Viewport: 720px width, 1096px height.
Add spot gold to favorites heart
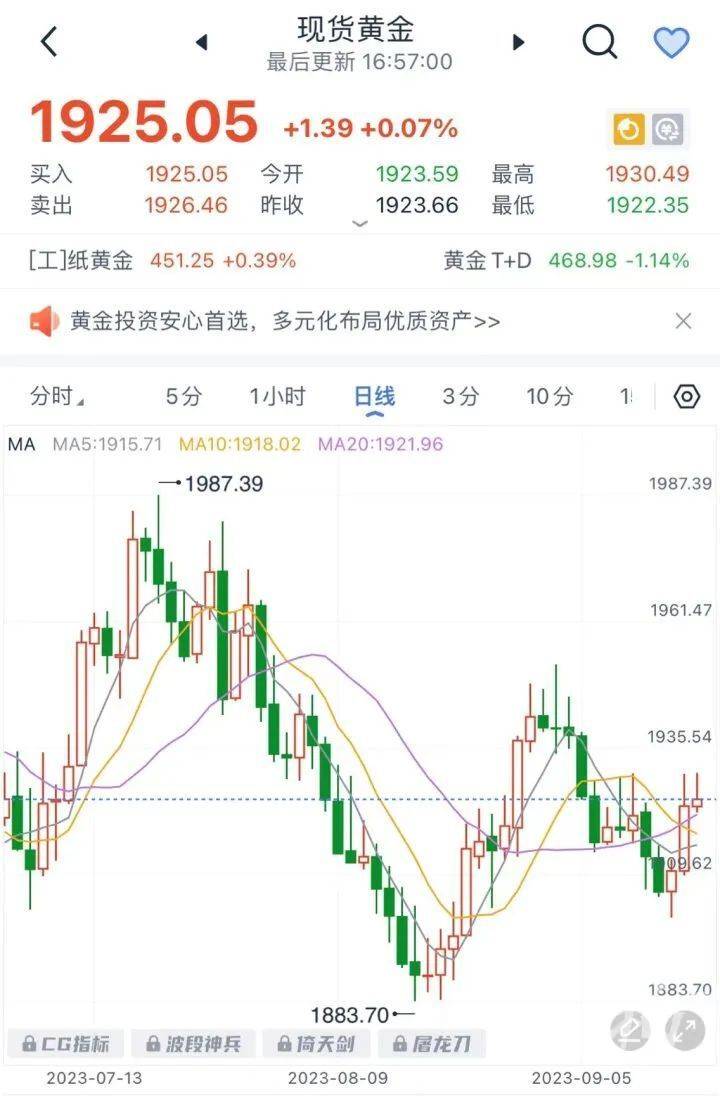pyautogui.click(x=671, y=42)
